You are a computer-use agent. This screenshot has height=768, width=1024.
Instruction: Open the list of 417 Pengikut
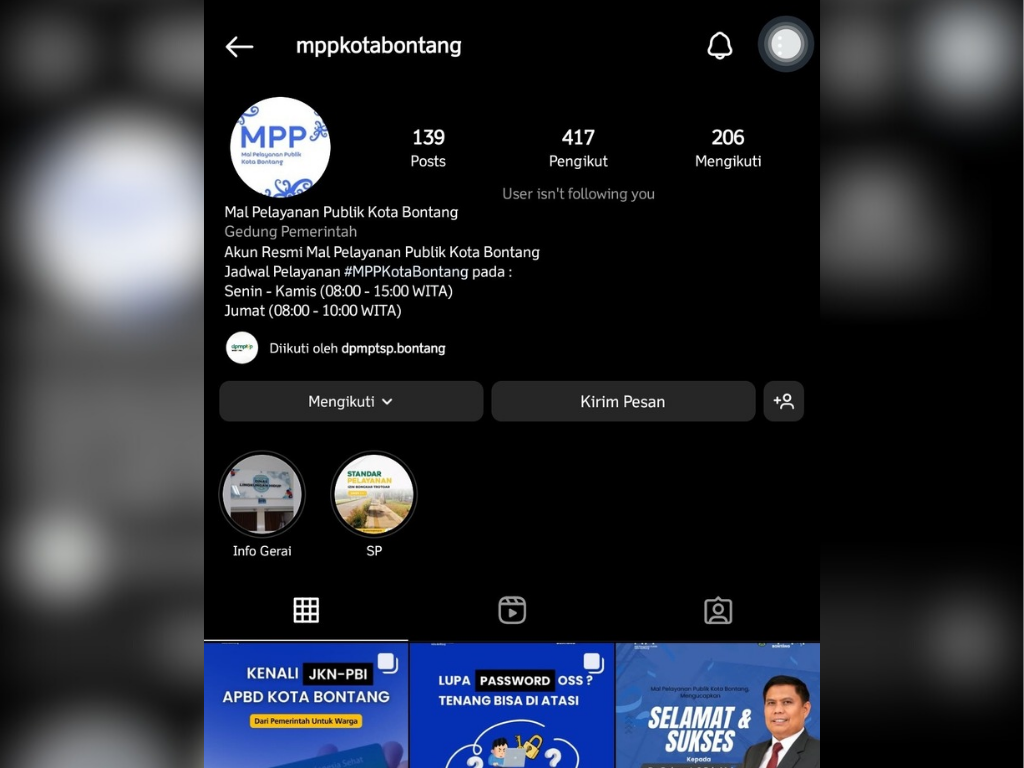pos(578,147)
